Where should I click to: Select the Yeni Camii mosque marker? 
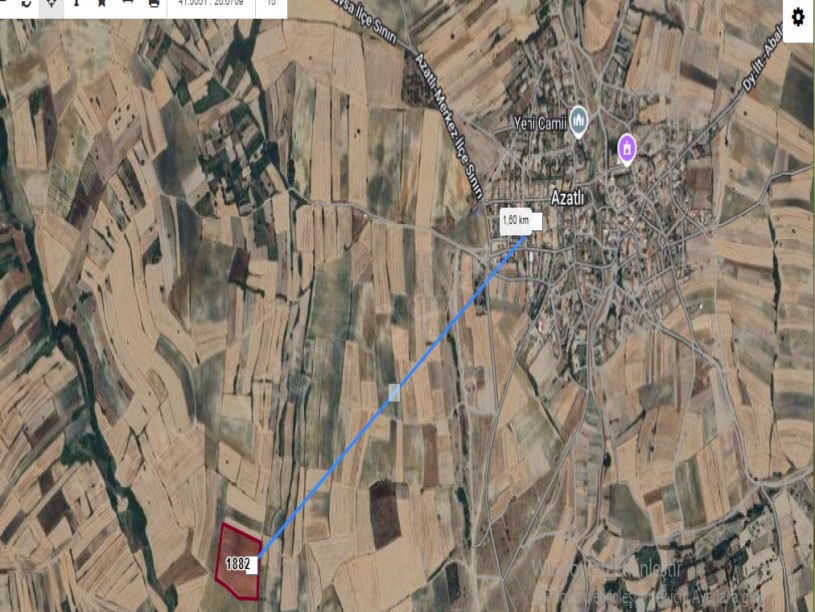[579, 122]
